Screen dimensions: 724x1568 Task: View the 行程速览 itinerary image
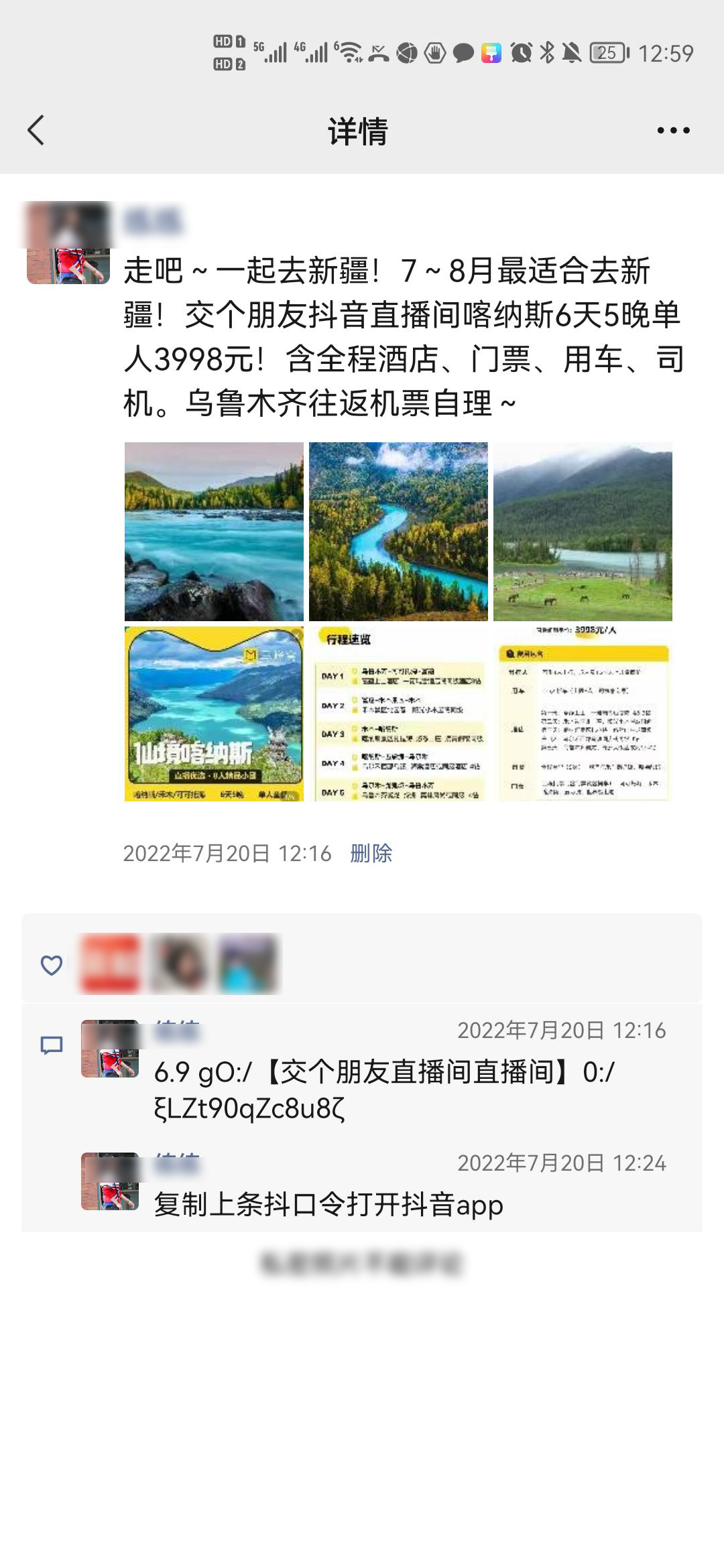point(398,714)
